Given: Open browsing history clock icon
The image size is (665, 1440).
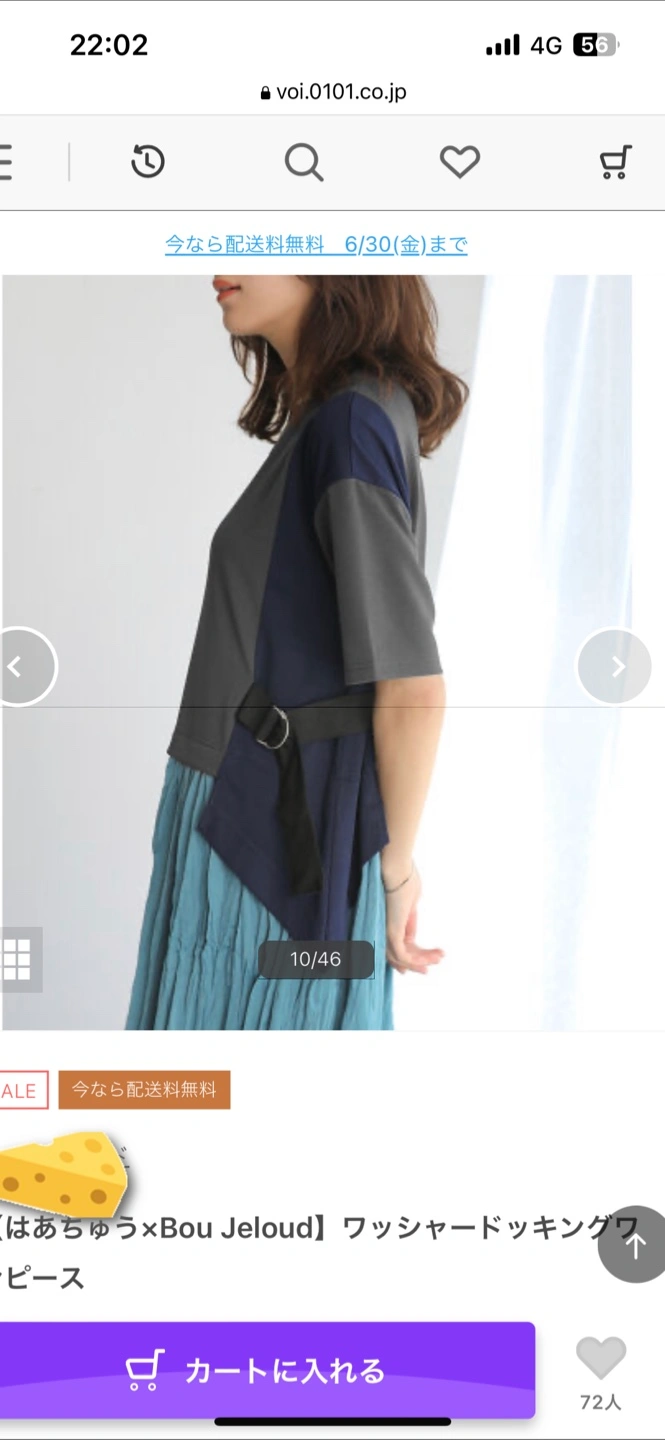Looking at the screenshot, I should point(148,162).
